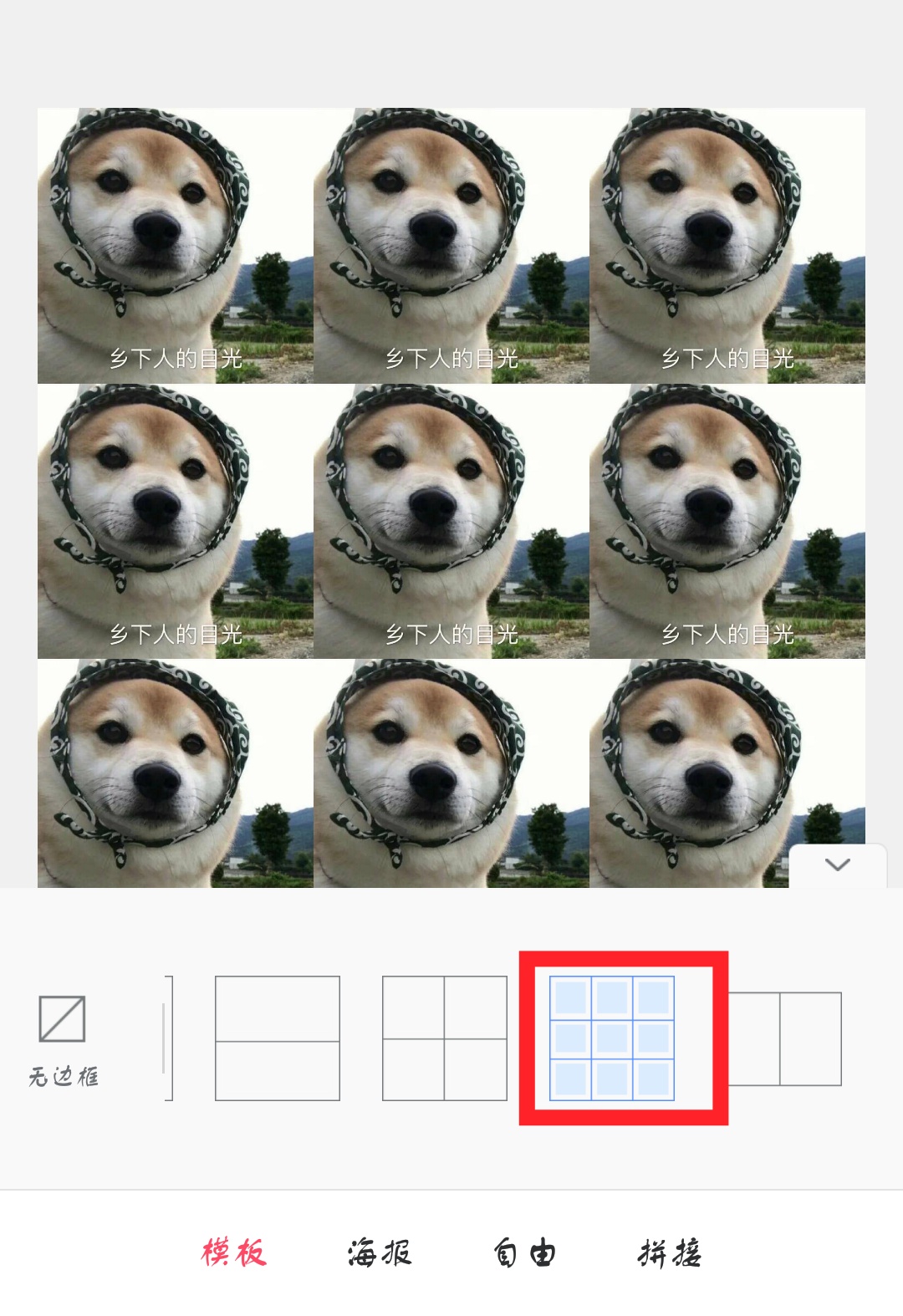
Task: Choose the four-cell 2x2 grid template
Action: (445, 1038)
